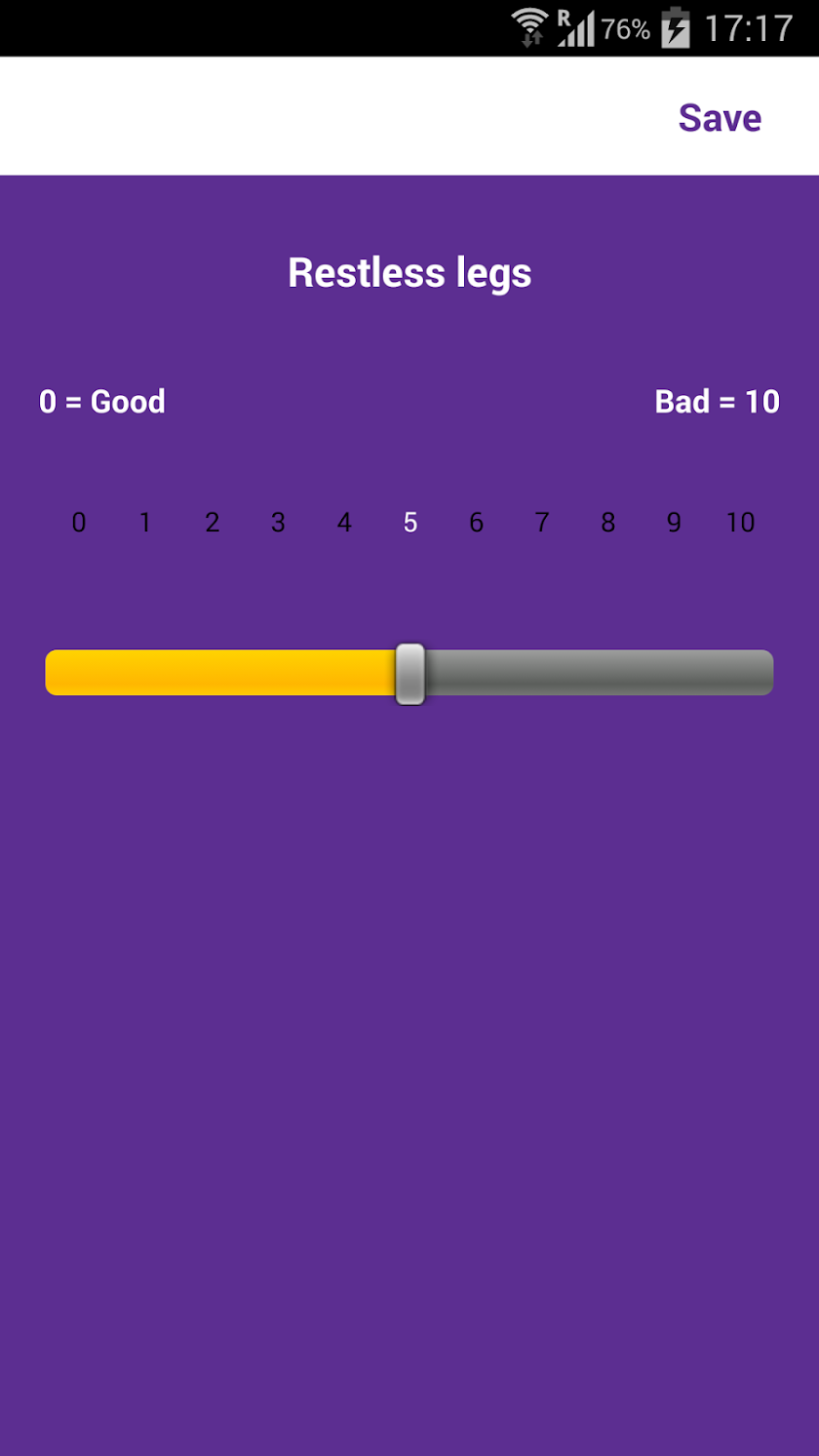The width and height of the screenshot is (819, 1456).
Task: Tap the slider handle at 5
Action: pyautogui.click(x=409, y=673)
